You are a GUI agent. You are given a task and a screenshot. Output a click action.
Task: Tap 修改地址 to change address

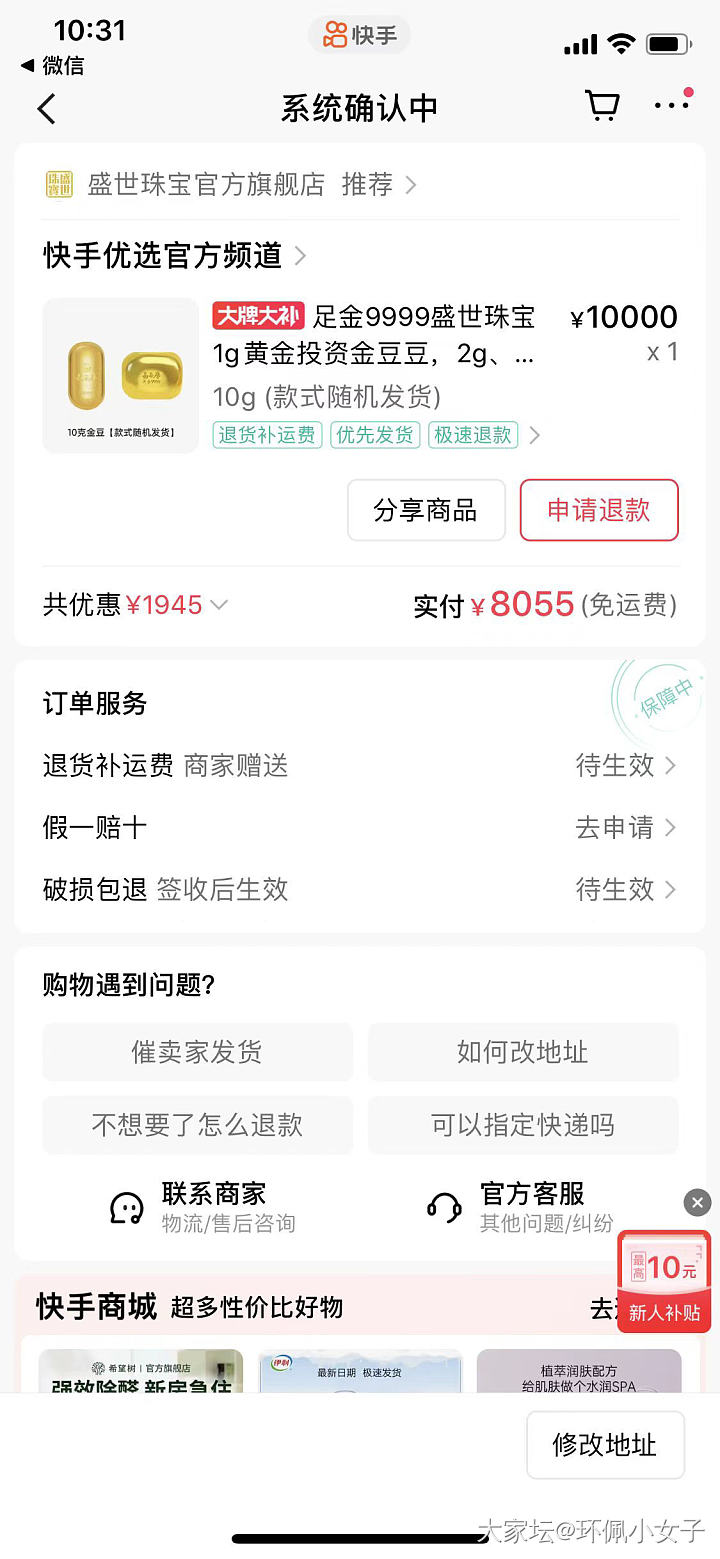[x=604, y=1444]
